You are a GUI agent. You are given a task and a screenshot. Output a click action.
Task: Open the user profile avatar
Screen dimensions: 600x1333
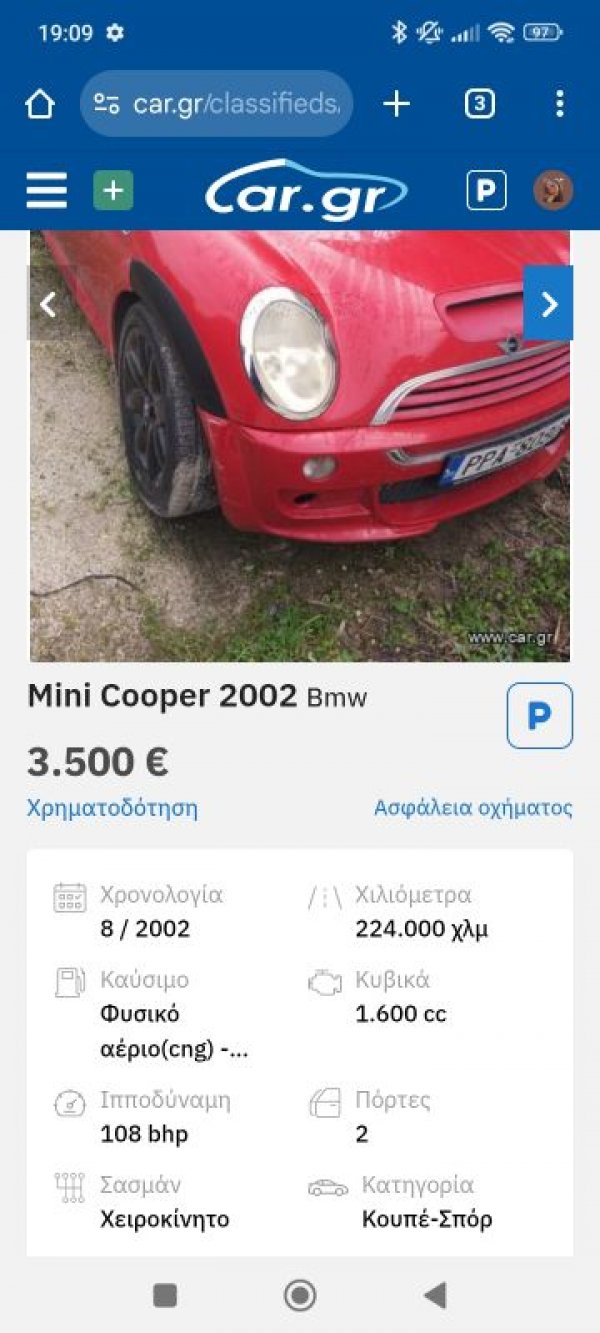coord(553,190)
